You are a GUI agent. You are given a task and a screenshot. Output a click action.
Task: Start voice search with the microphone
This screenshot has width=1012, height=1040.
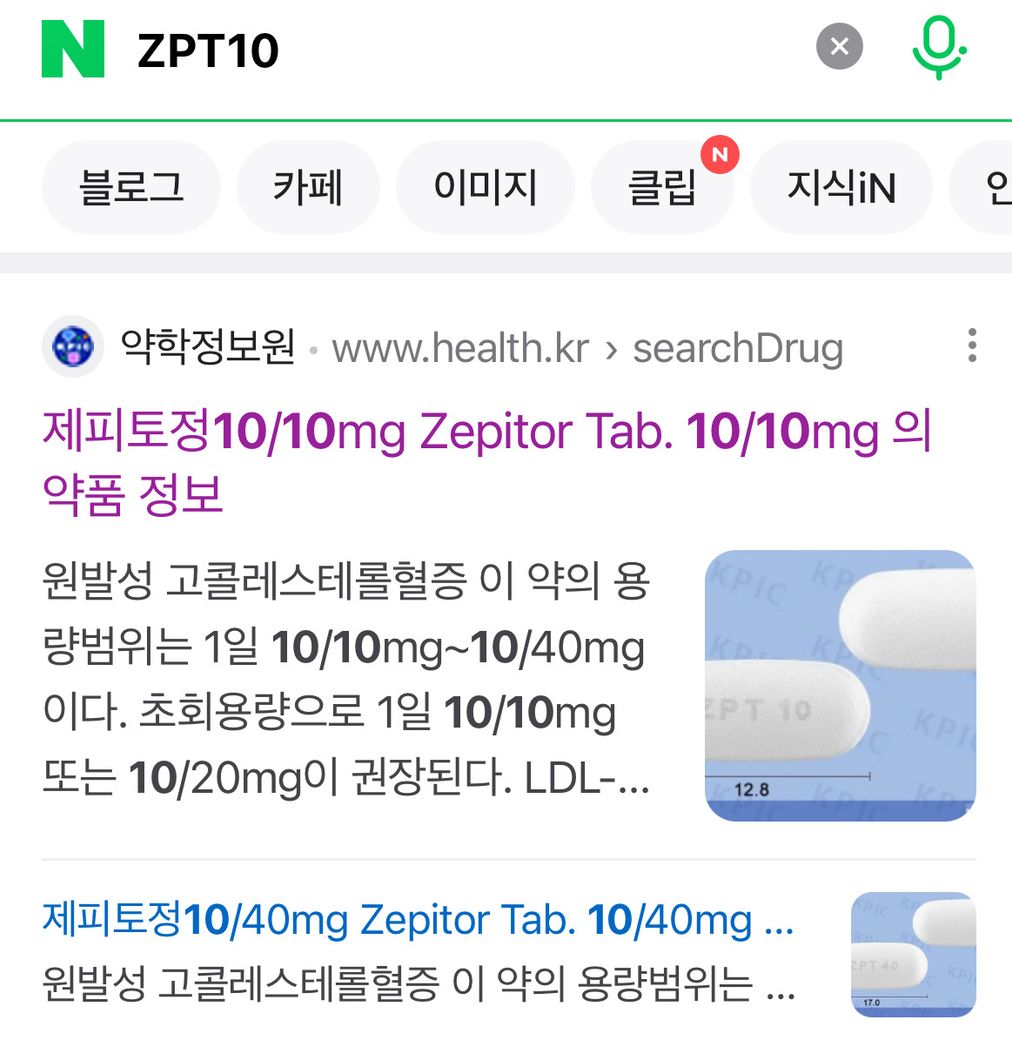tap(939, 48)
